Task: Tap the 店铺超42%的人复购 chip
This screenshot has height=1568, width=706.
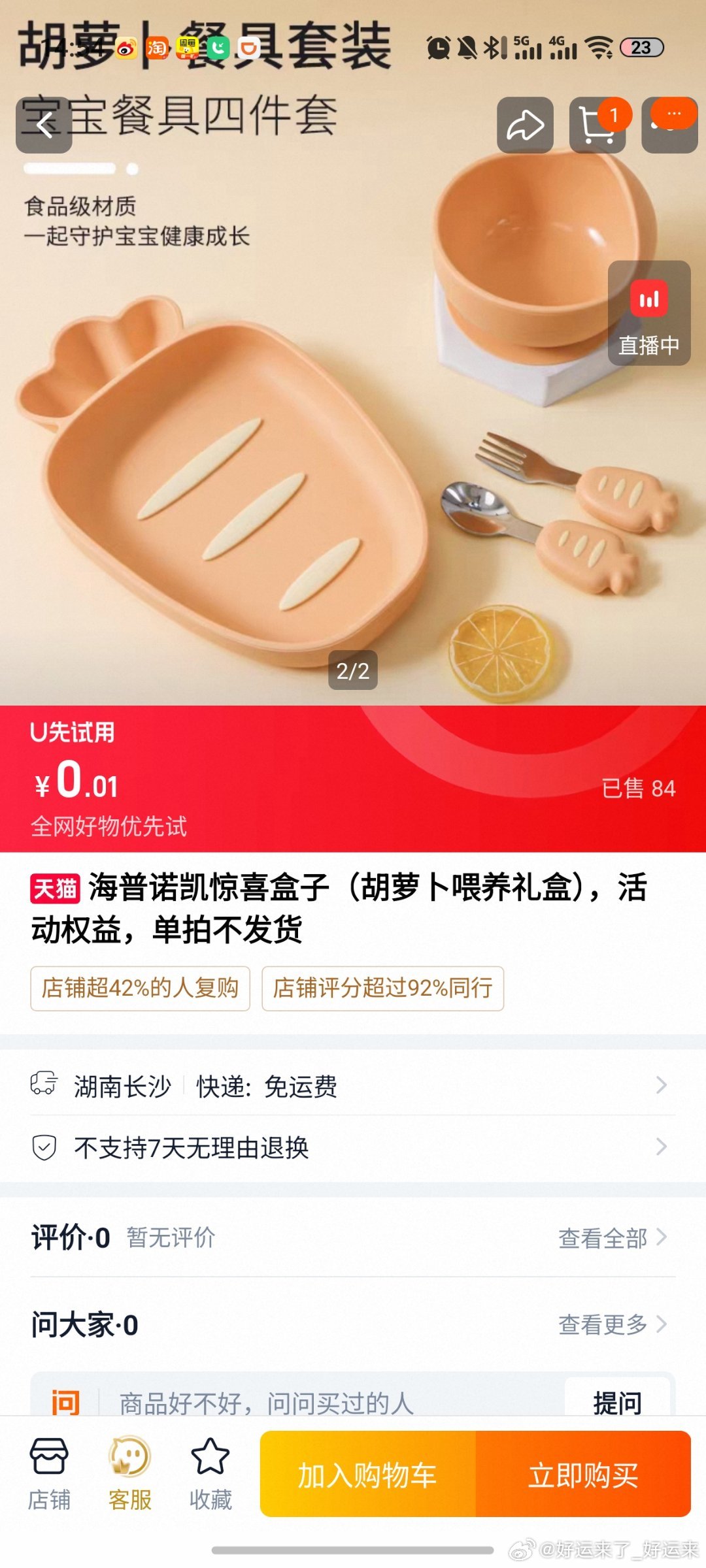Action: [x=140, y=988]
